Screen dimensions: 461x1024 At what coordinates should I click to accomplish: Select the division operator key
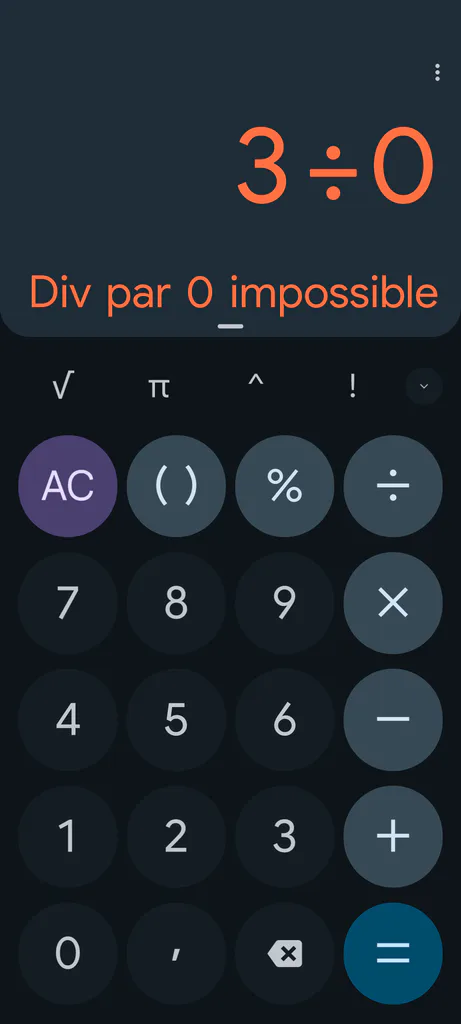click(x=393, y=486)
